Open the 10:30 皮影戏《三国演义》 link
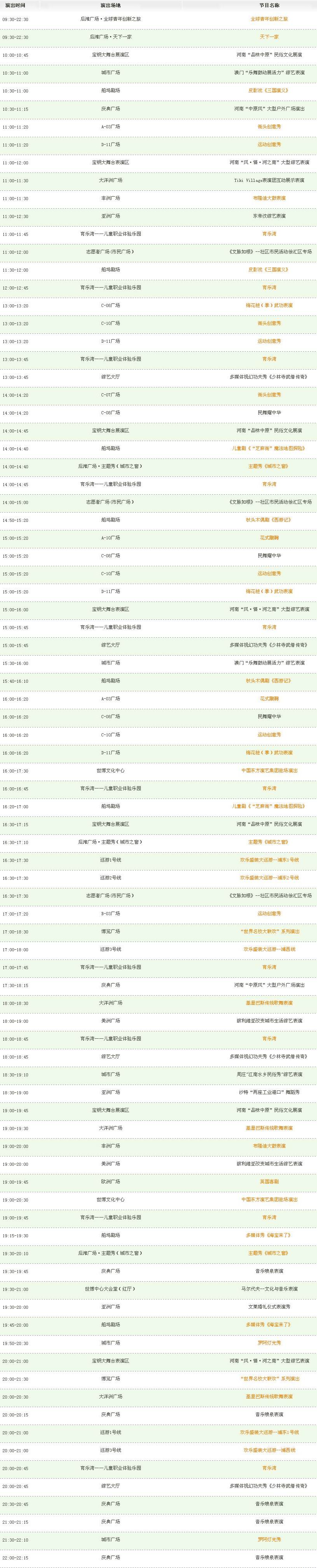The width and height of the screenshot is (317, 1568). (x=269, y=91)
